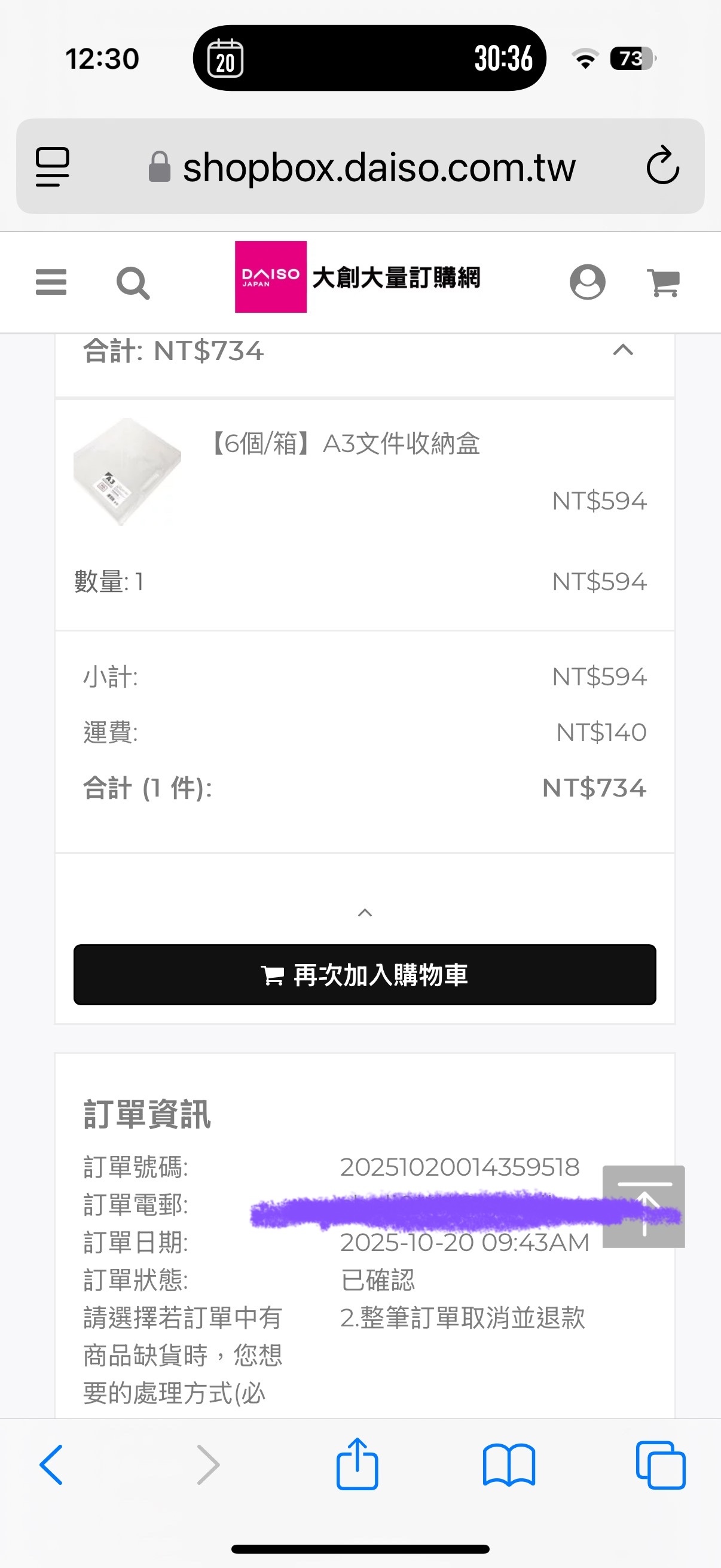721x1568 pixels.
Task: Open Safari bookmarks
Action: tap(509, 1465)
